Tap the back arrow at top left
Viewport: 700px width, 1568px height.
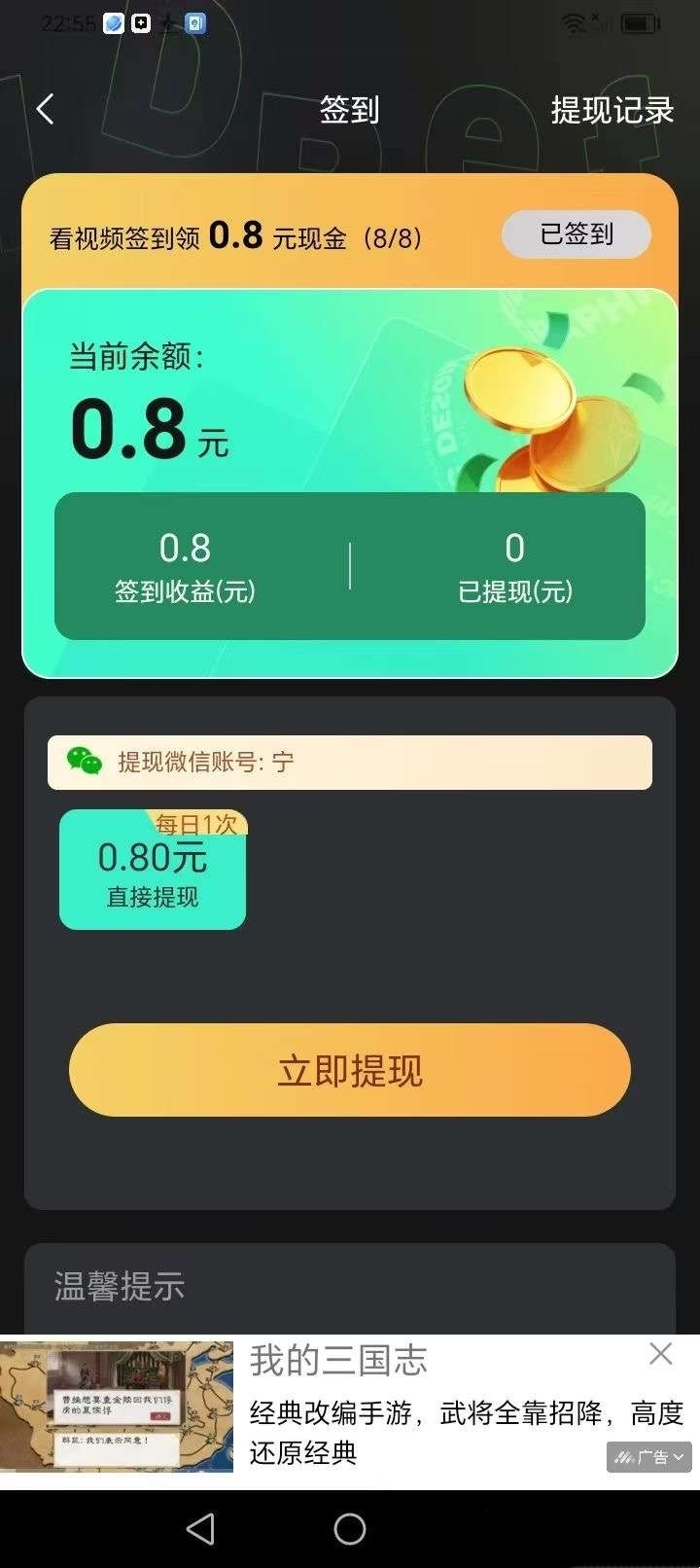[x=44, y=109]
